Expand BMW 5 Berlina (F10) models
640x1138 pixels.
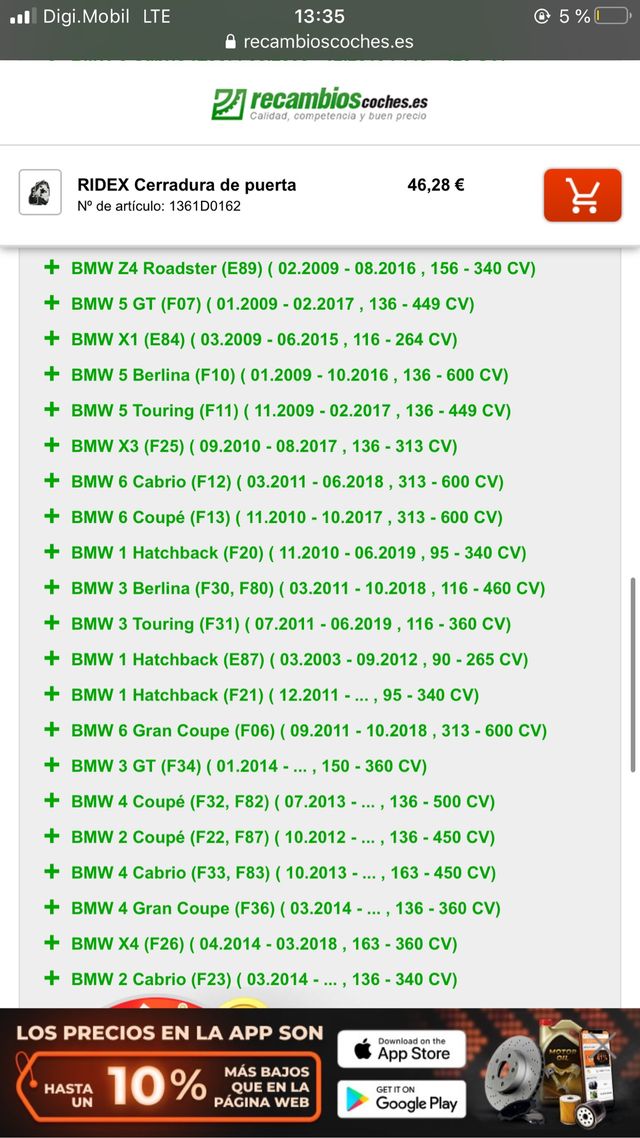coord(52,375)
